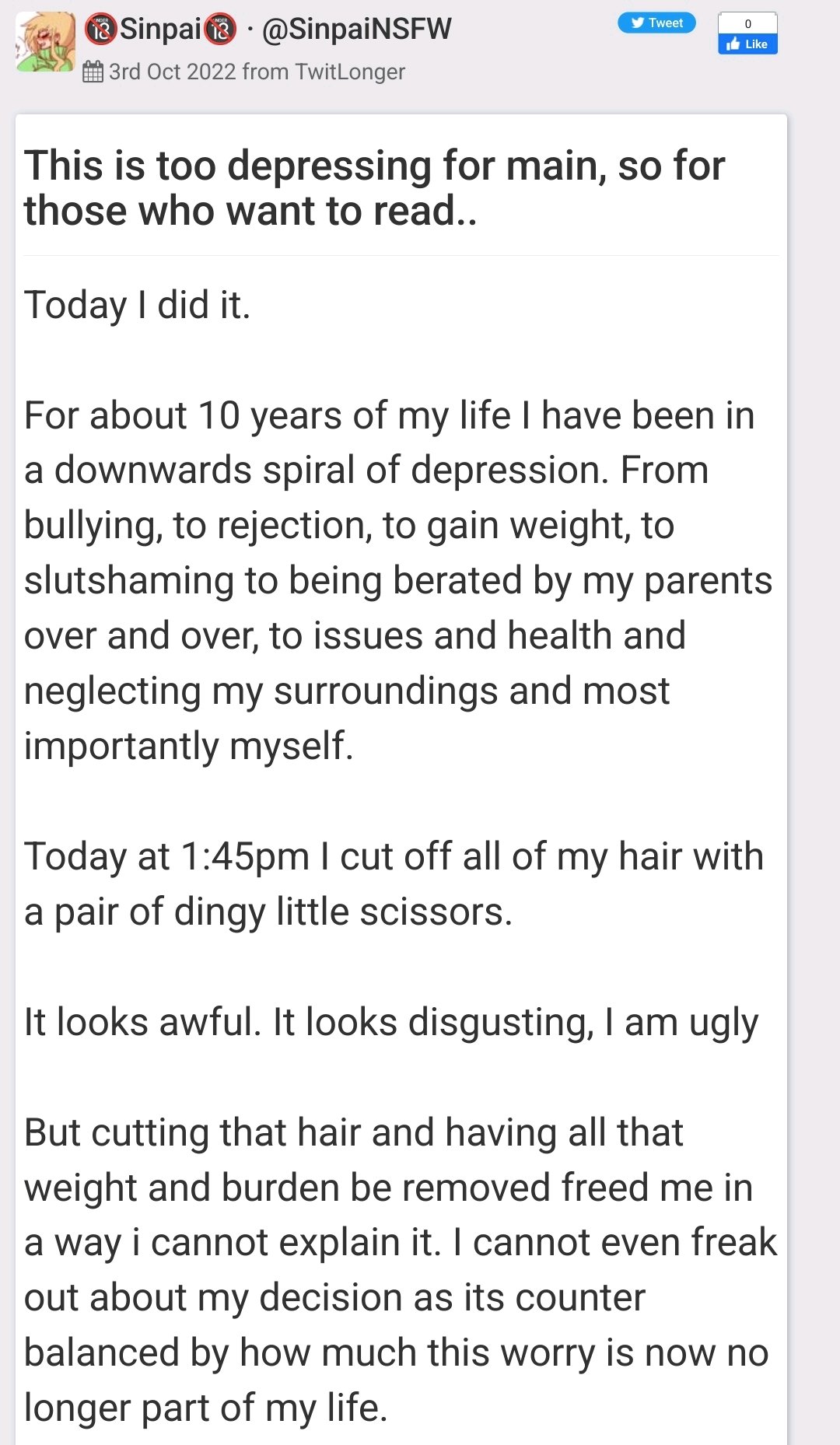Like the post with Facebook Like button

point(747,44)
